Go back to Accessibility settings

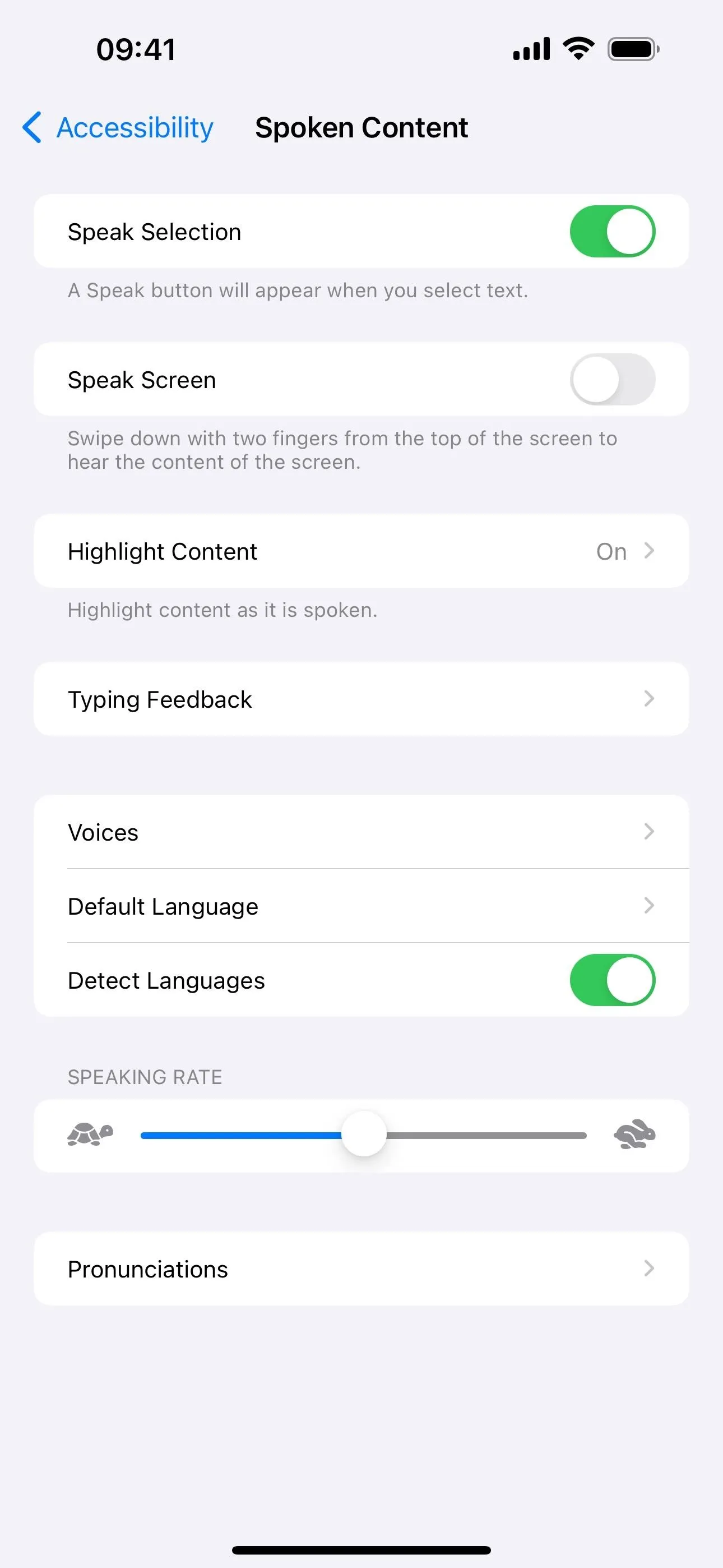pos(118,128)
